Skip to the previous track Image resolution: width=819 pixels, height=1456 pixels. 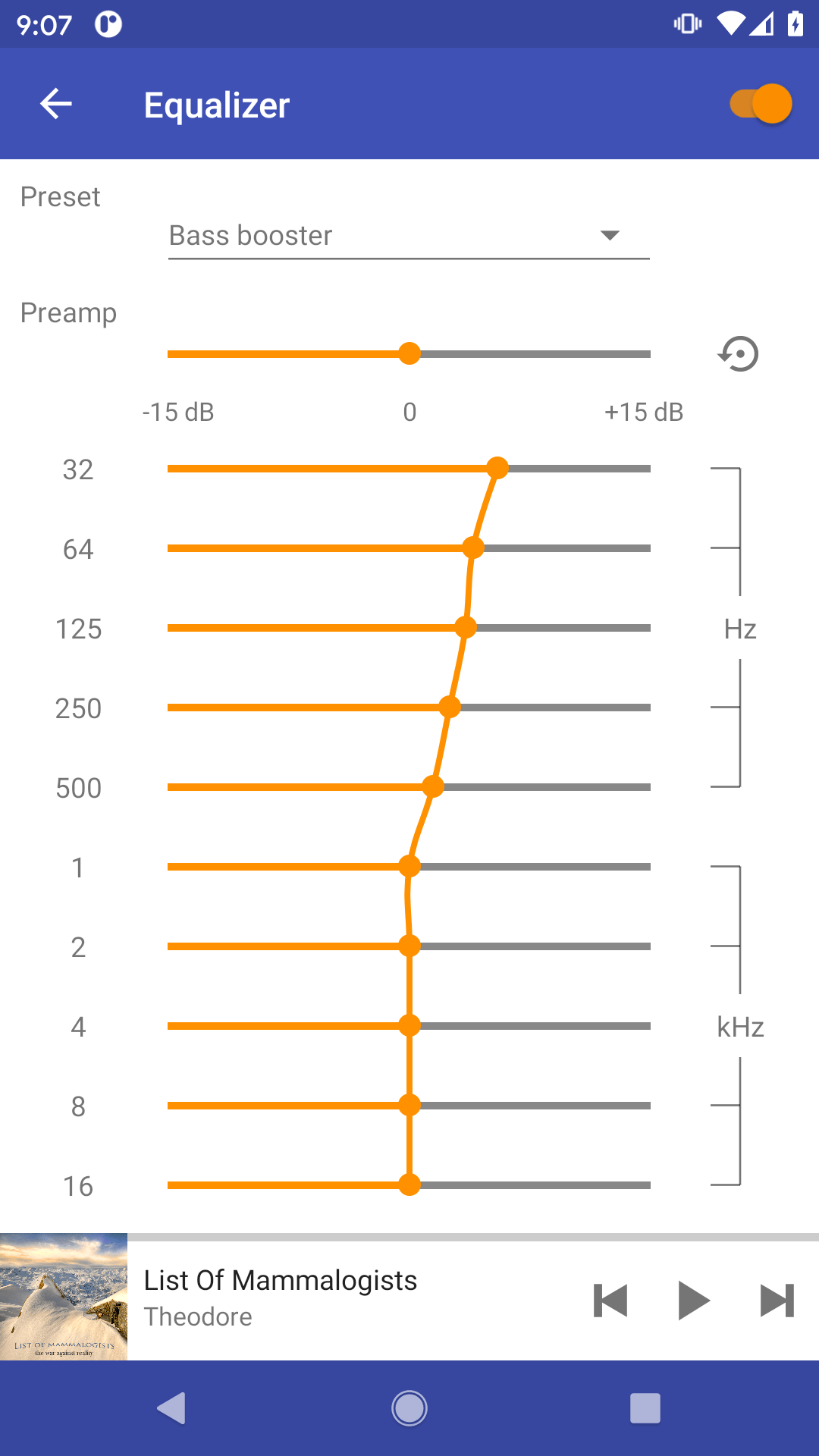[610, 1301]
